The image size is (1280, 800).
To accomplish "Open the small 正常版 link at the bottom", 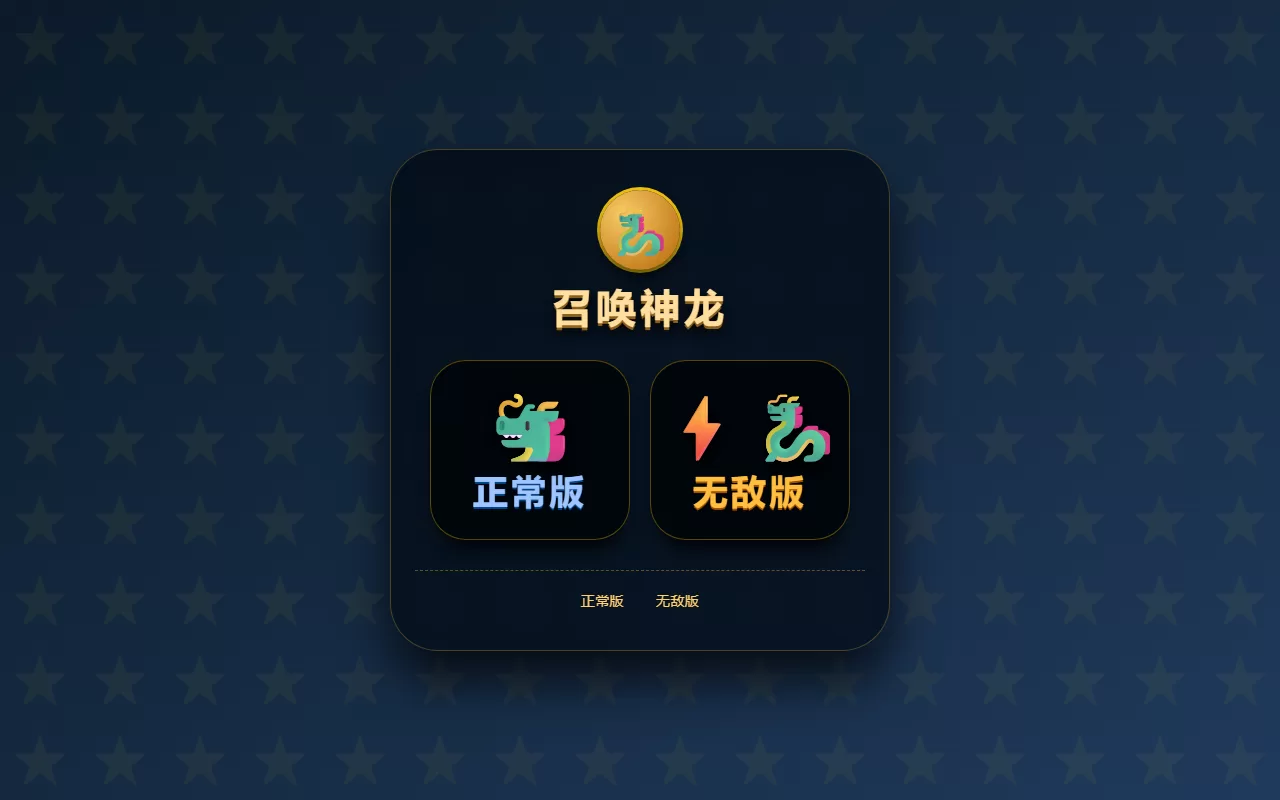I will click(602, 601).
